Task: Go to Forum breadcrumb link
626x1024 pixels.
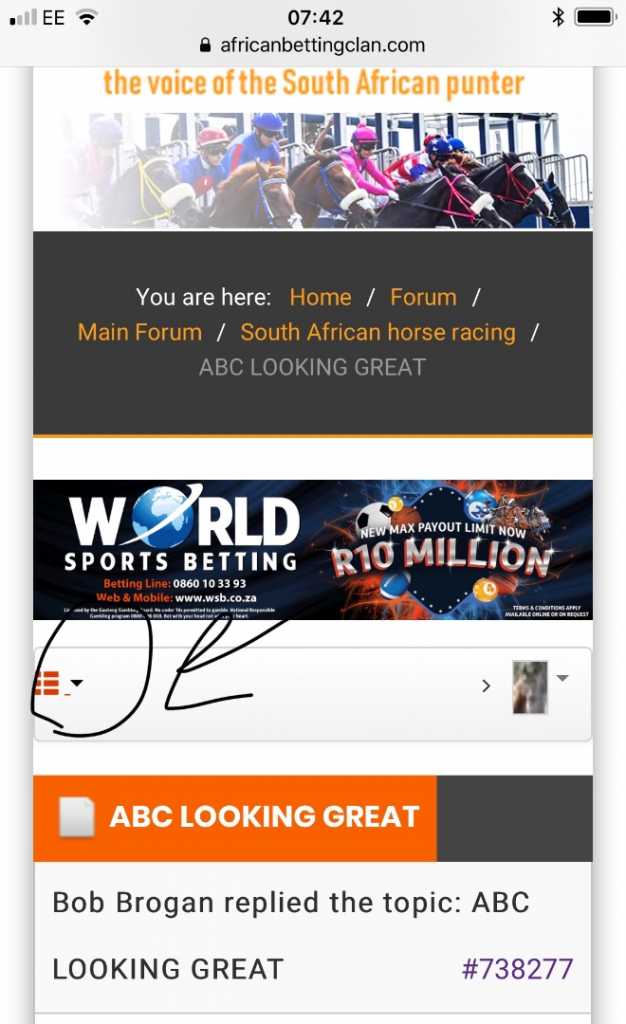Action: [423, 297]
